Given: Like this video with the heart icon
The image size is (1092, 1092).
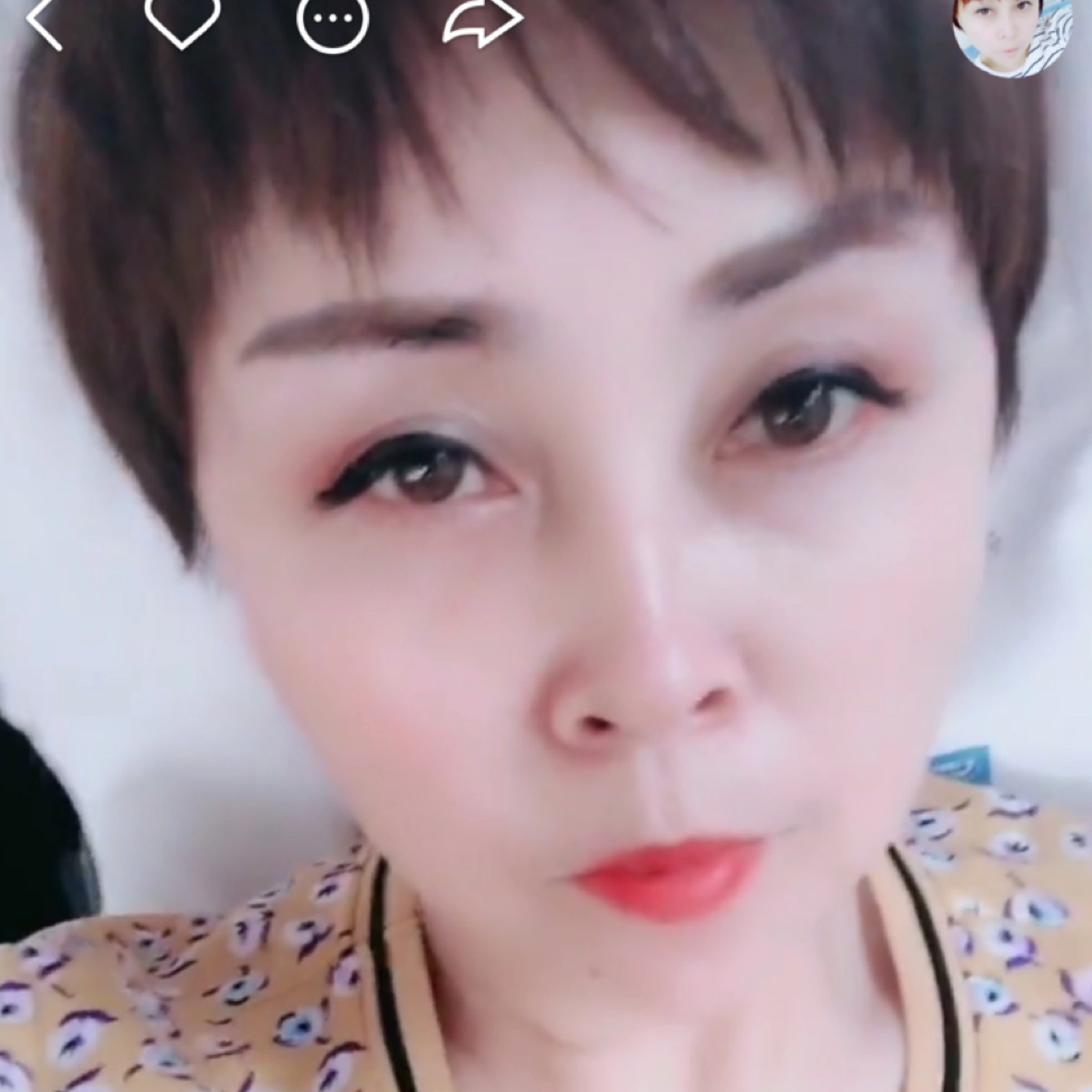Looking at the screenshot, I should [182, 22].
